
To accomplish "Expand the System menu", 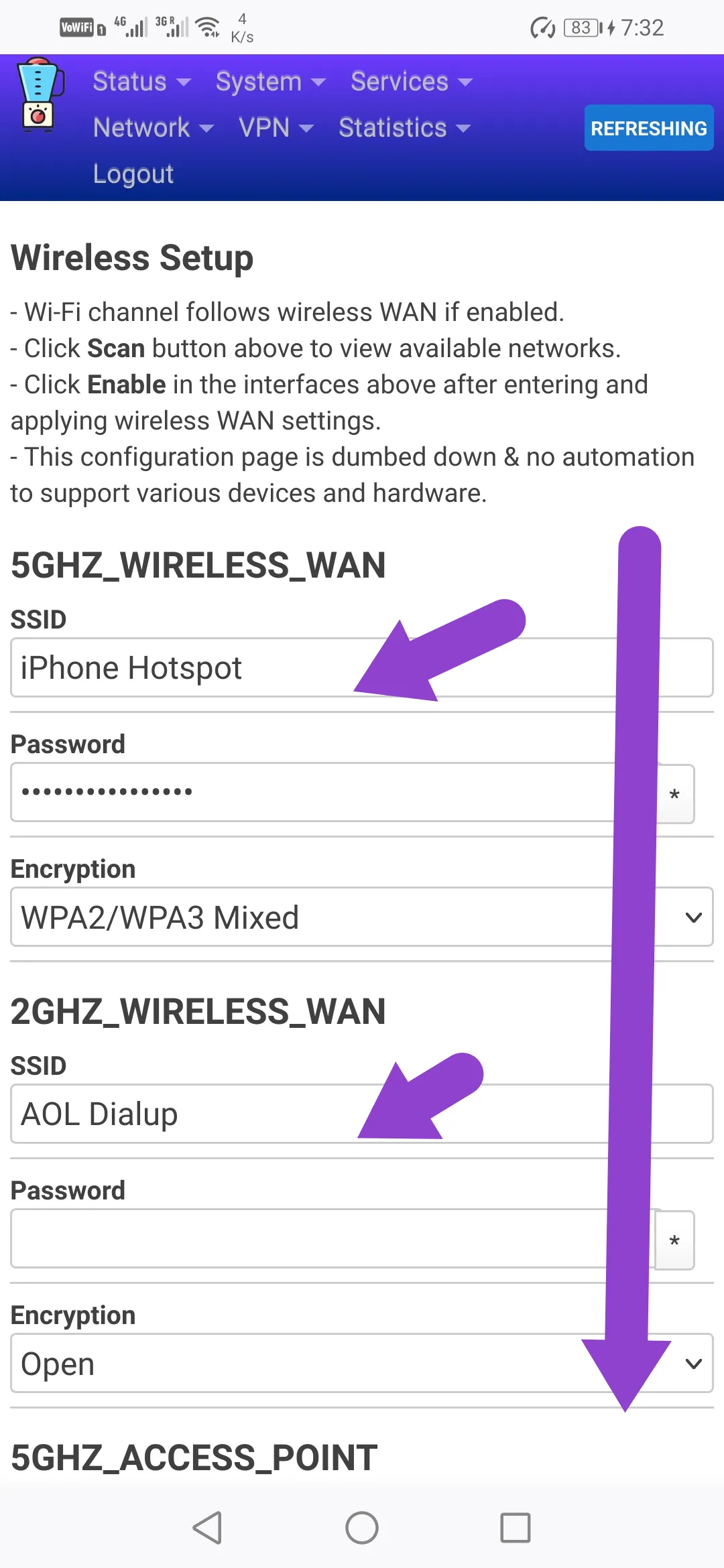I will point(271,82).
